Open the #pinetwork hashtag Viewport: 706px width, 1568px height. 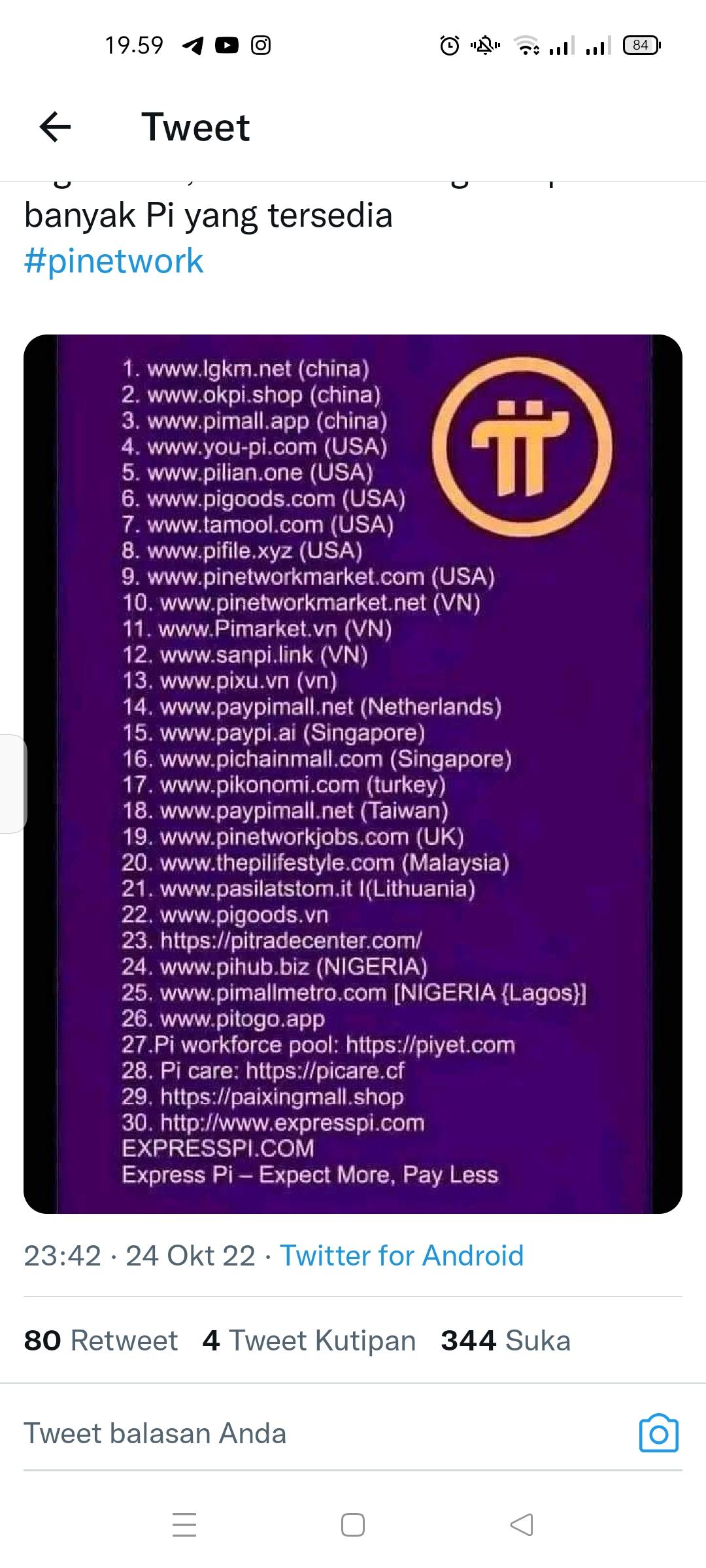114,261
